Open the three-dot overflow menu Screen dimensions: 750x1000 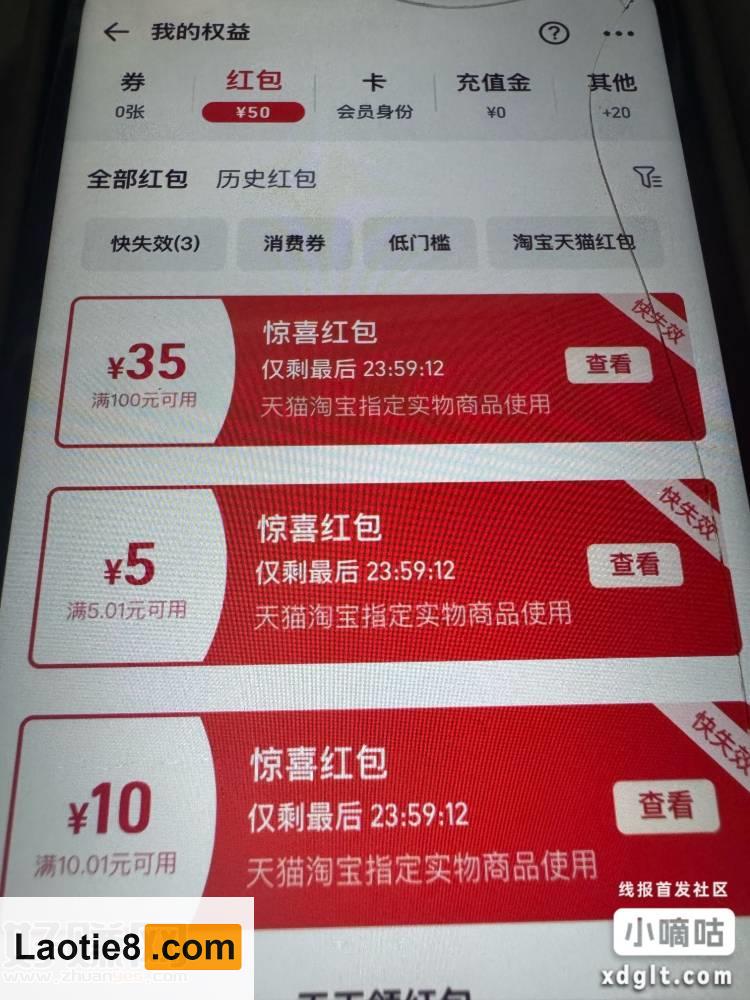click(x=619, y=33)
